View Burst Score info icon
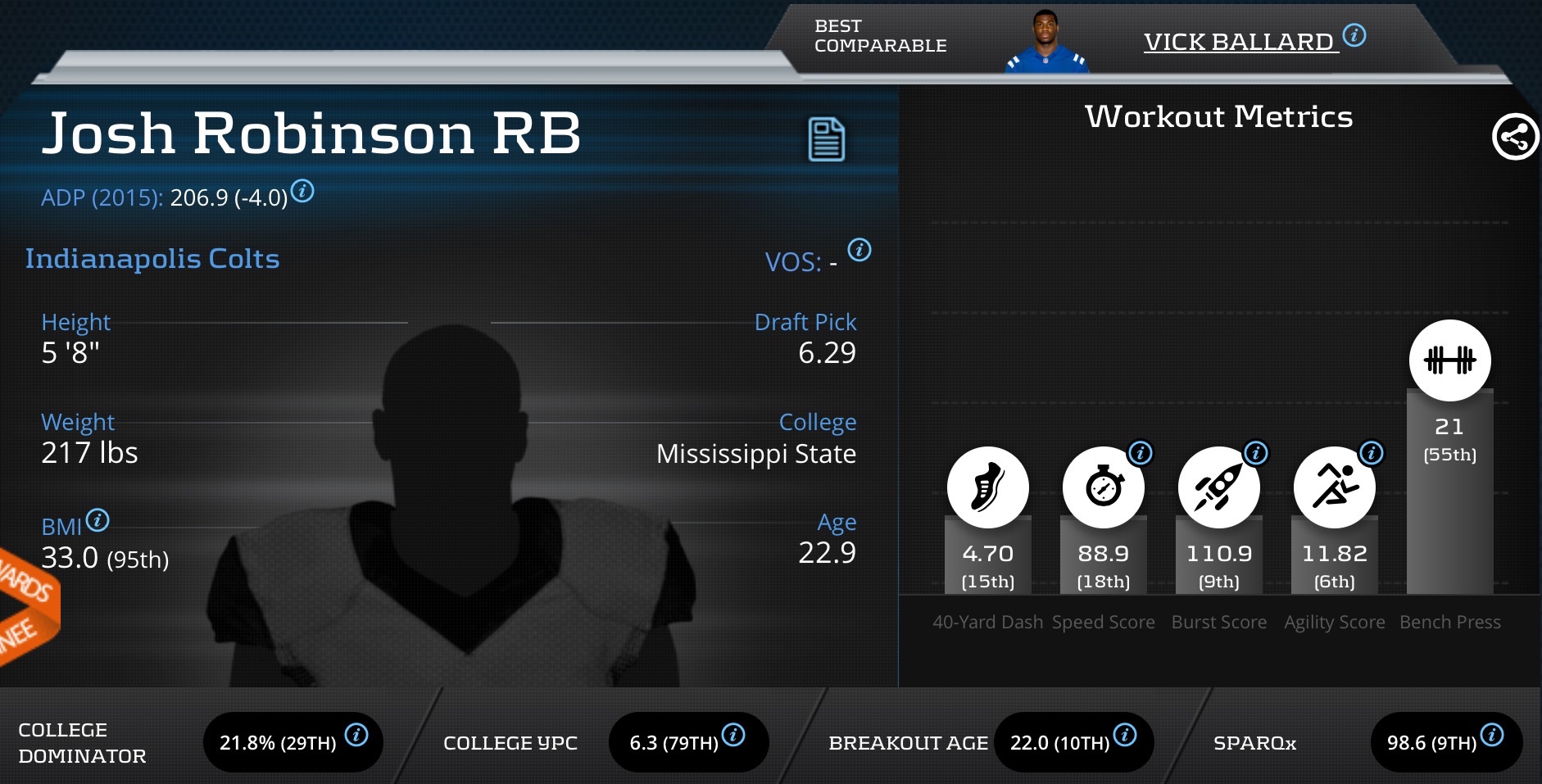Viewport: 1542px width, 784px height. 1255,452
